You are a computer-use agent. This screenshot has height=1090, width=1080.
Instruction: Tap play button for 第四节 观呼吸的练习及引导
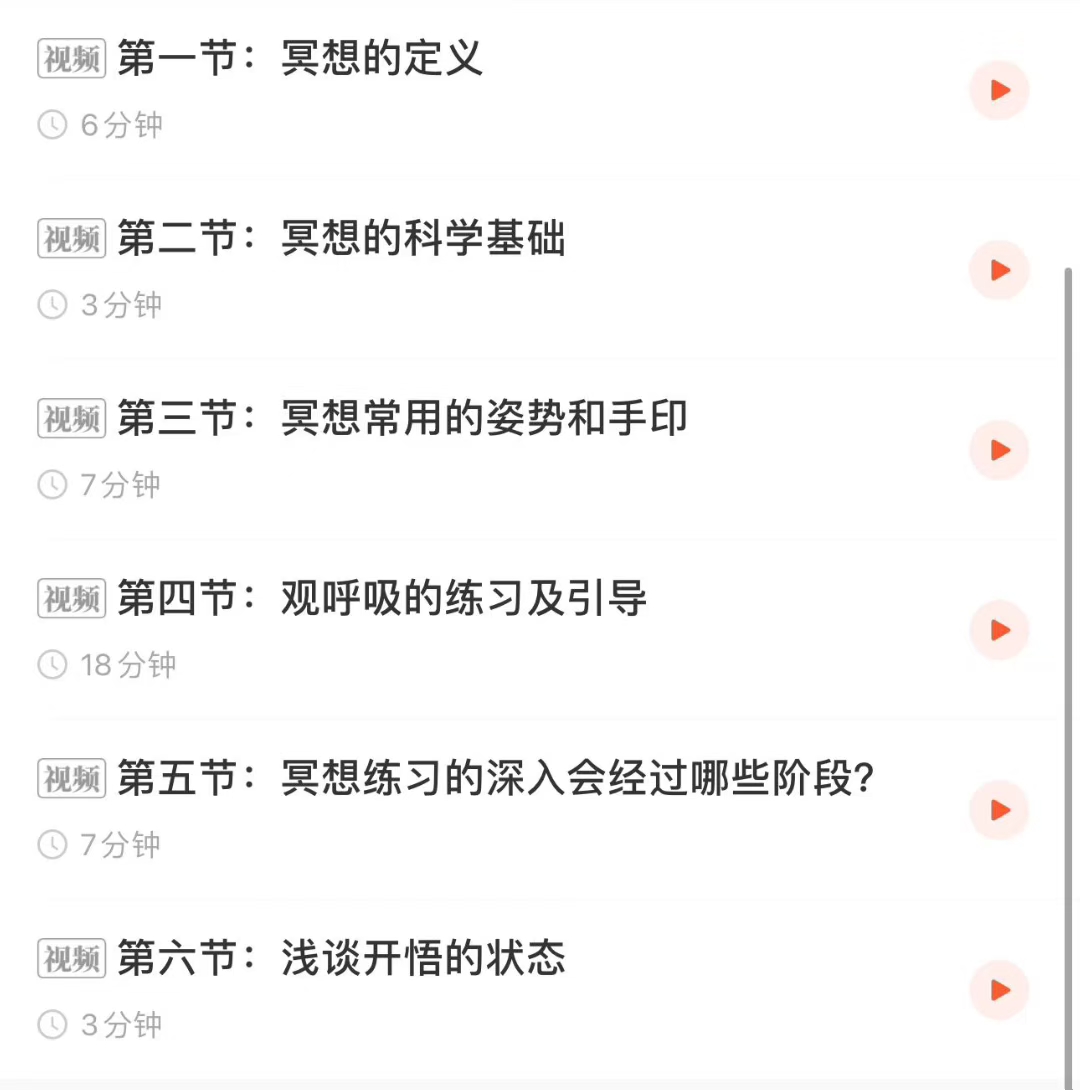tap(999, 631)
